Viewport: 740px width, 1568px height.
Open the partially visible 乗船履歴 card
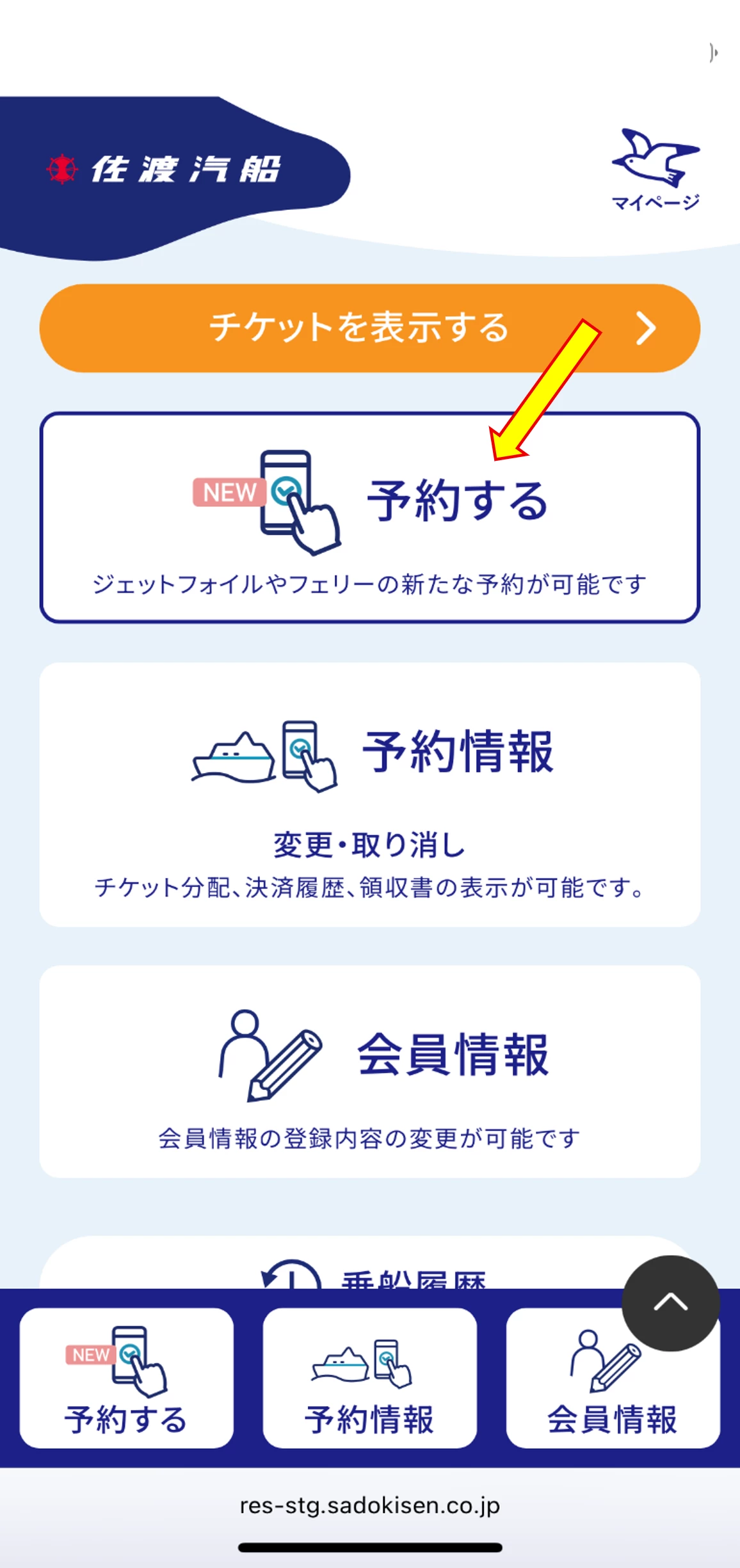[x=369, y=1270]
